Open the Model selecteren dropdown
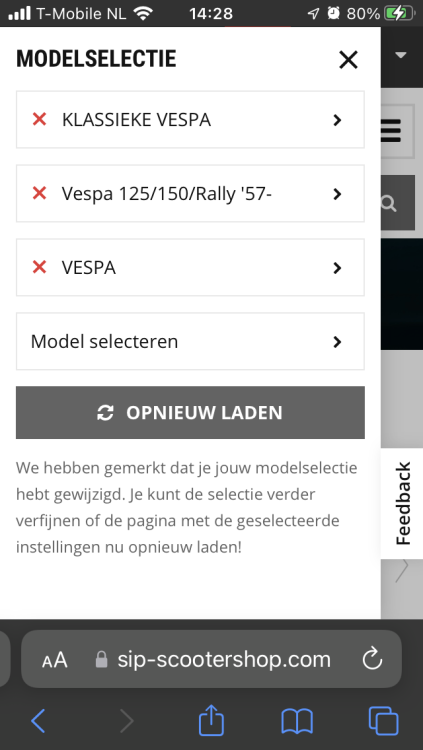The height and width of the screenshot is (750, 423). (190, 341)
